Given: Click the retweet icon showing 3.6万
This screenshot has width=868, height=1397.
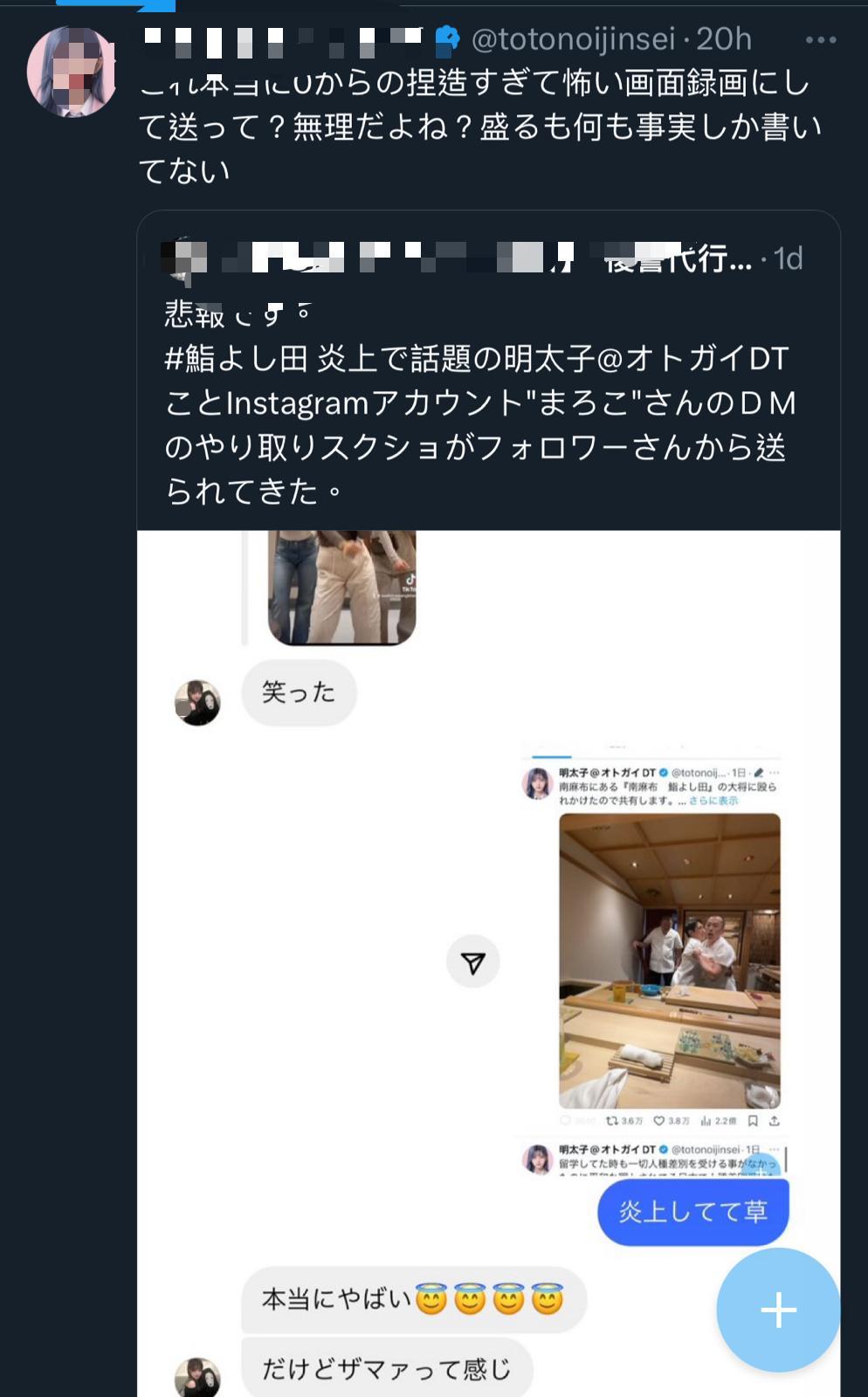Looking at the screenshot, I should (x=611, y=1118).
